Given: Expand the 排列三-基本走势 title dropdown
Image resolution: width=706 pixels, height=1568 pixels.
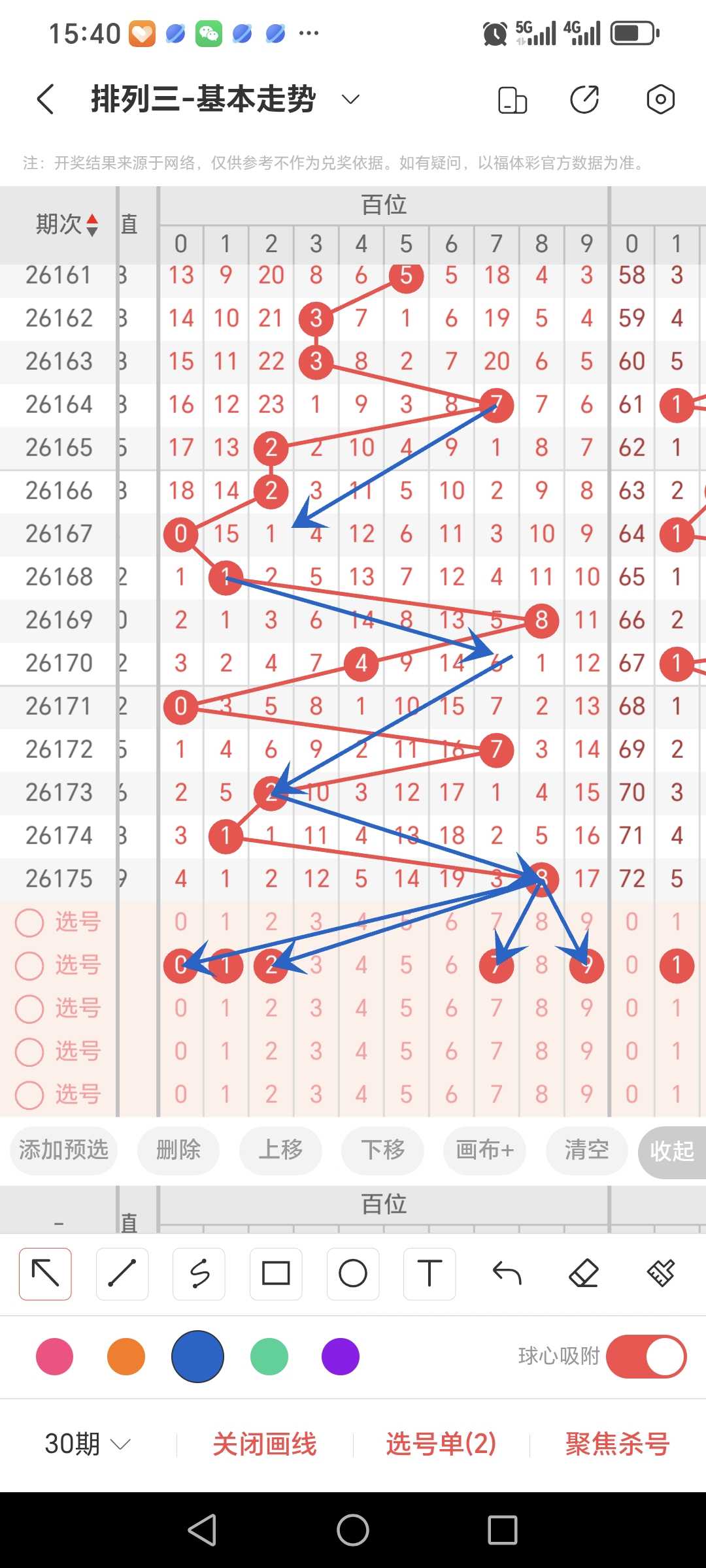Looking at the screenshot, I should [x=351, y=99].
